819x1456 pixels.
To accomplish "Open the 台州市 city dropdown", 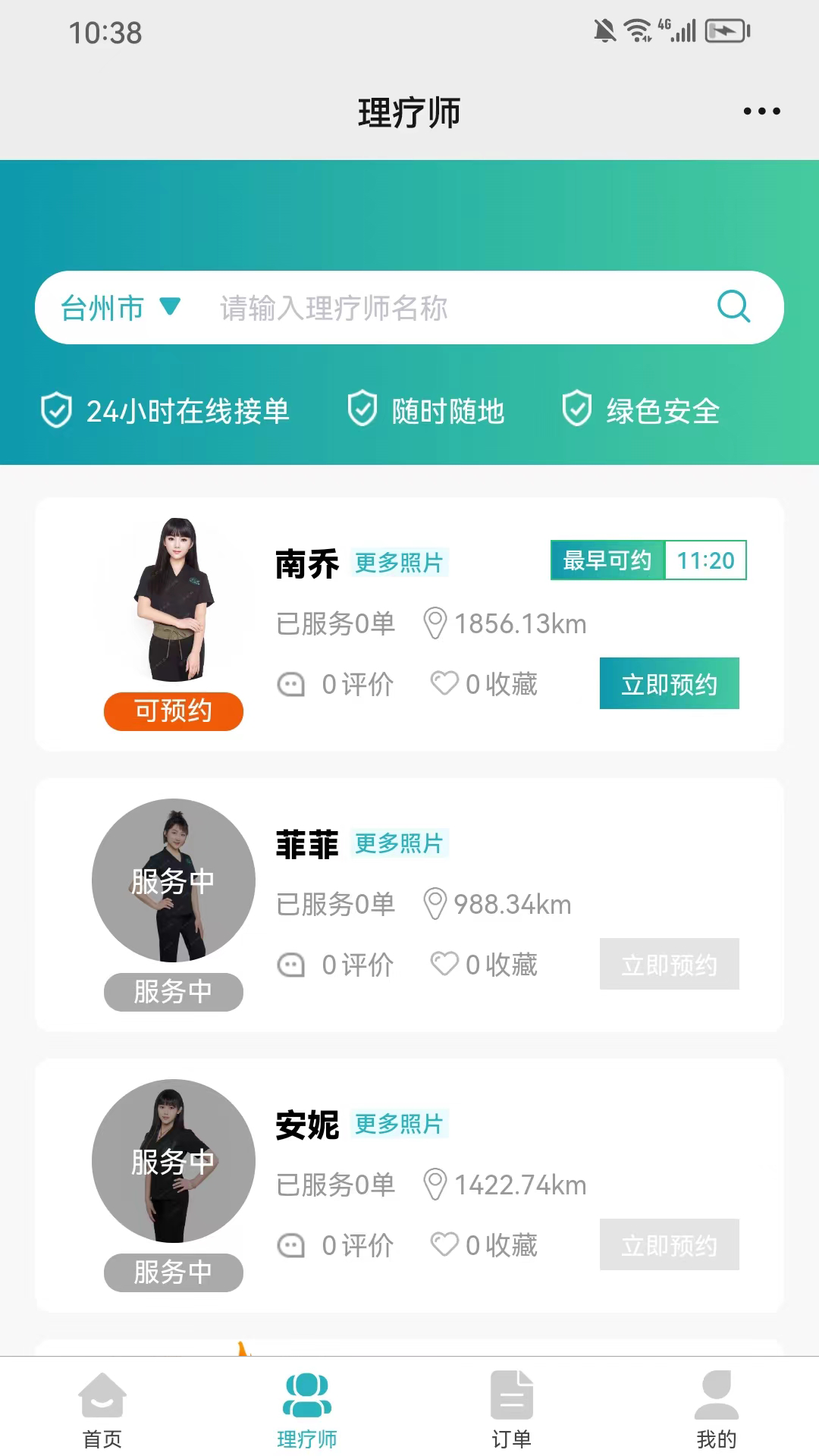I will pyautogui.click(x=120, y=306).
